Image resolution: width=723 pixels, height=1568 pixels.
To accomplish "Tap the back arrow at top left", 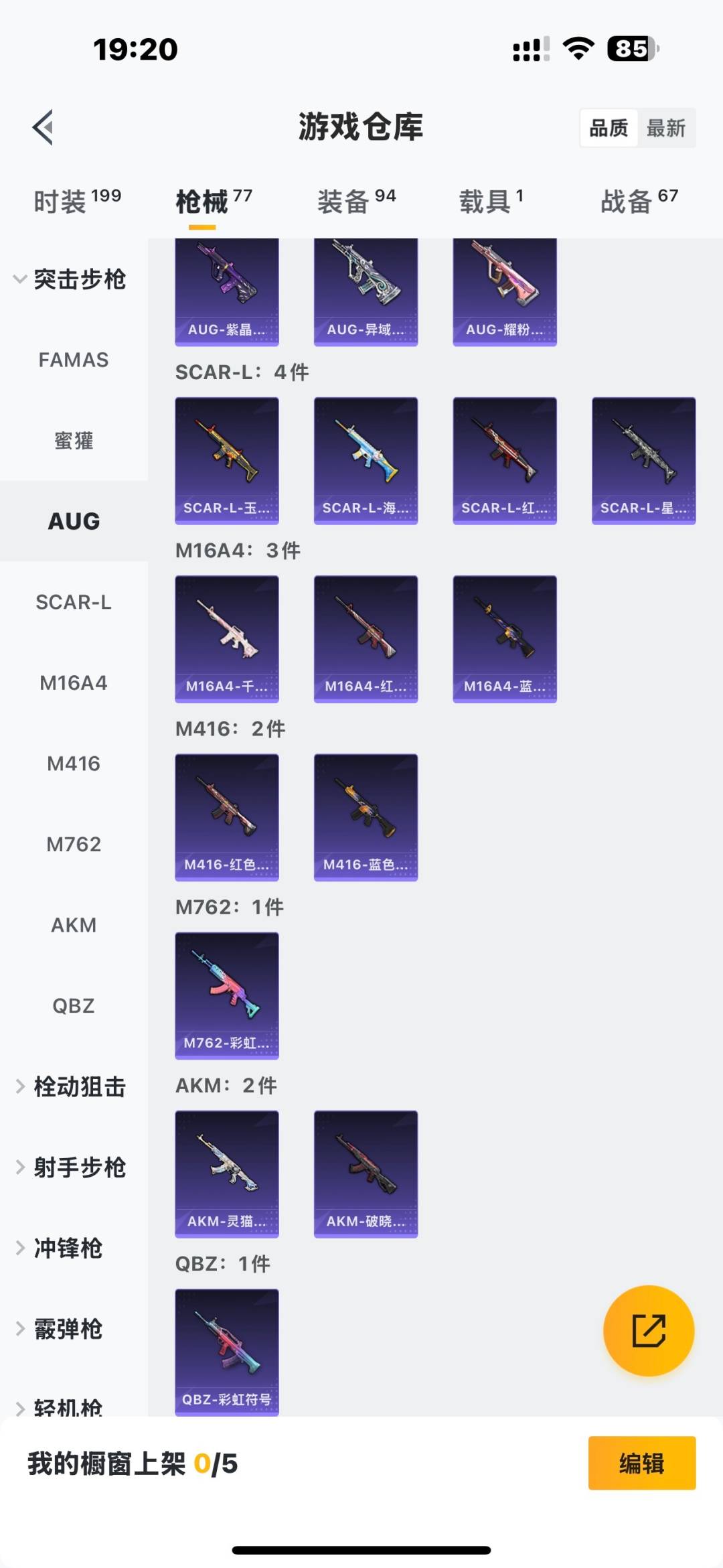I will tap(43, 129).
